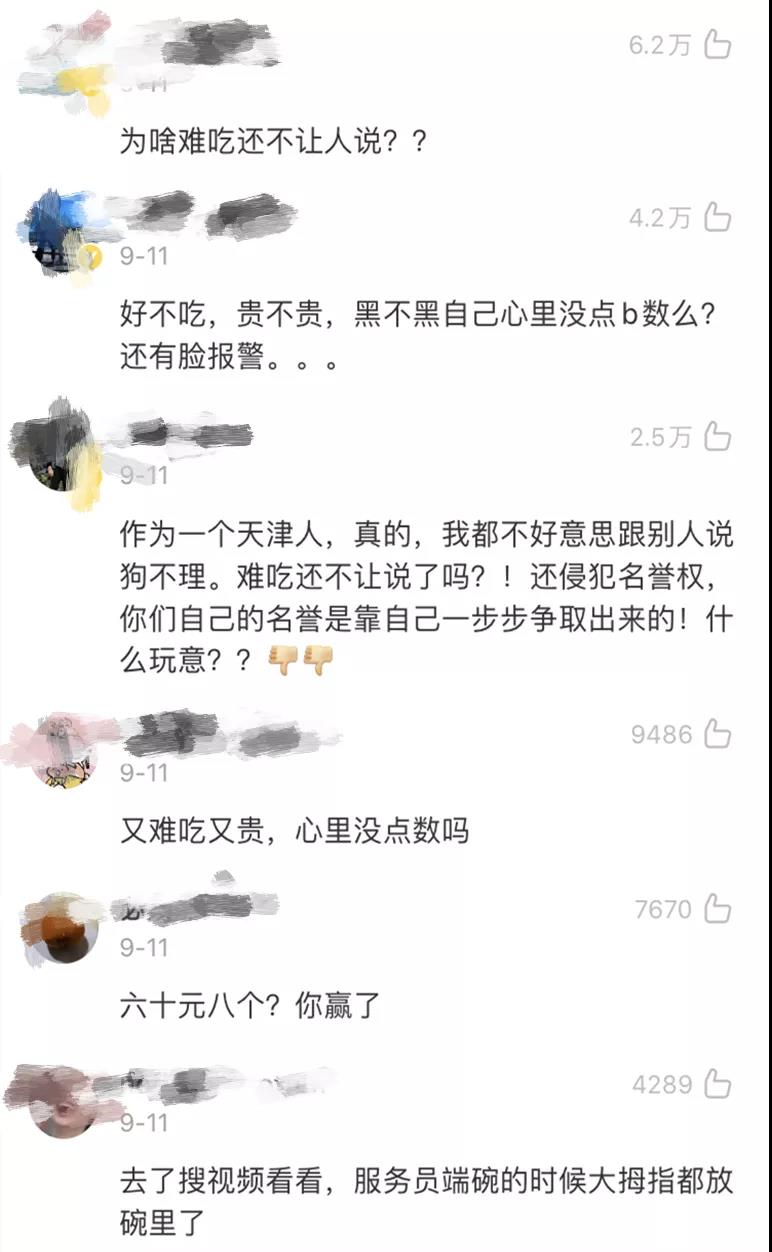Like the comment with 6.2万 likes
The width and height of the screenshot is (772, 1252).
point(717,44)
